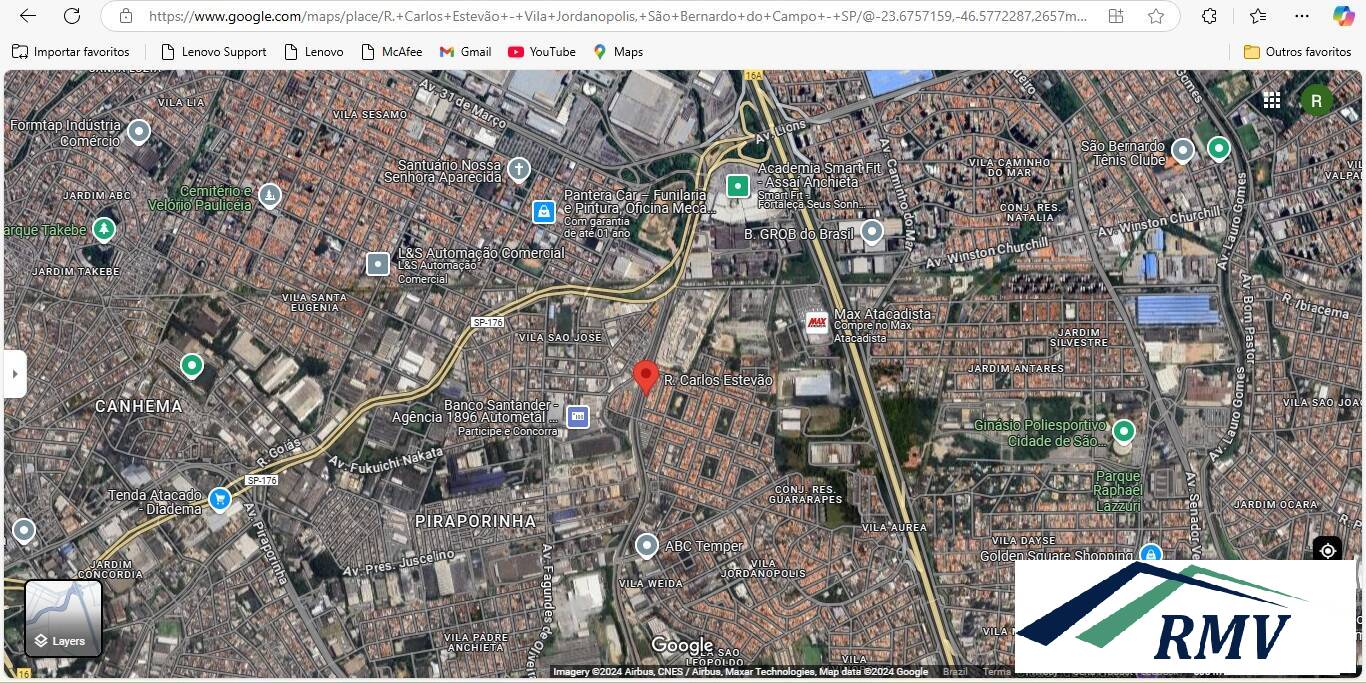Open the Google apps grid
This screenshot has width=1366, height=683.
click(1272, 100)
